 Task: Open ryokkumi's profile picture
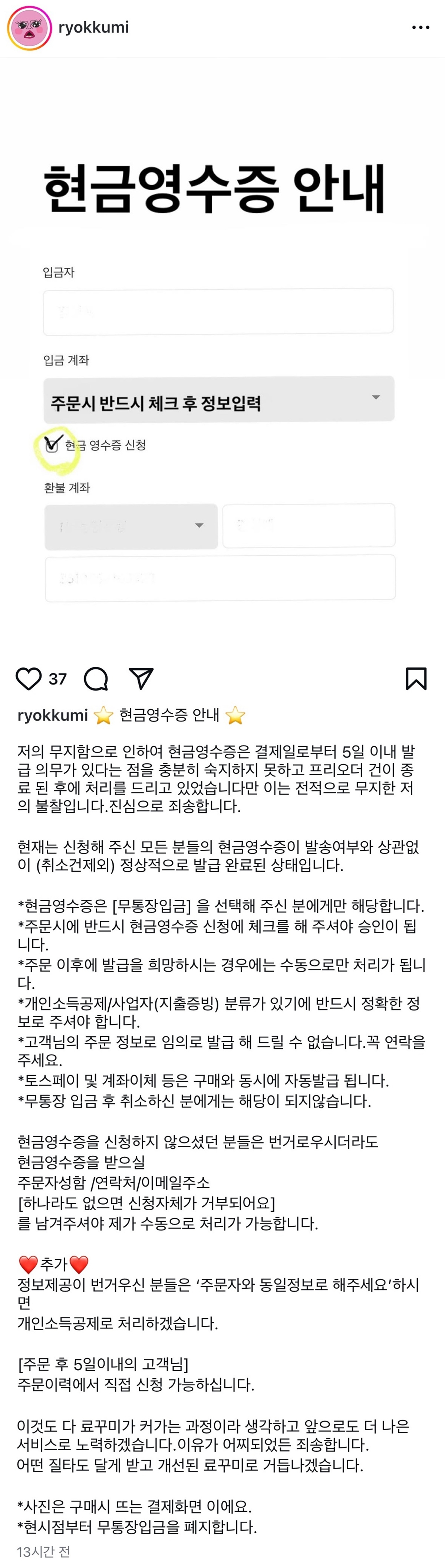29,28
